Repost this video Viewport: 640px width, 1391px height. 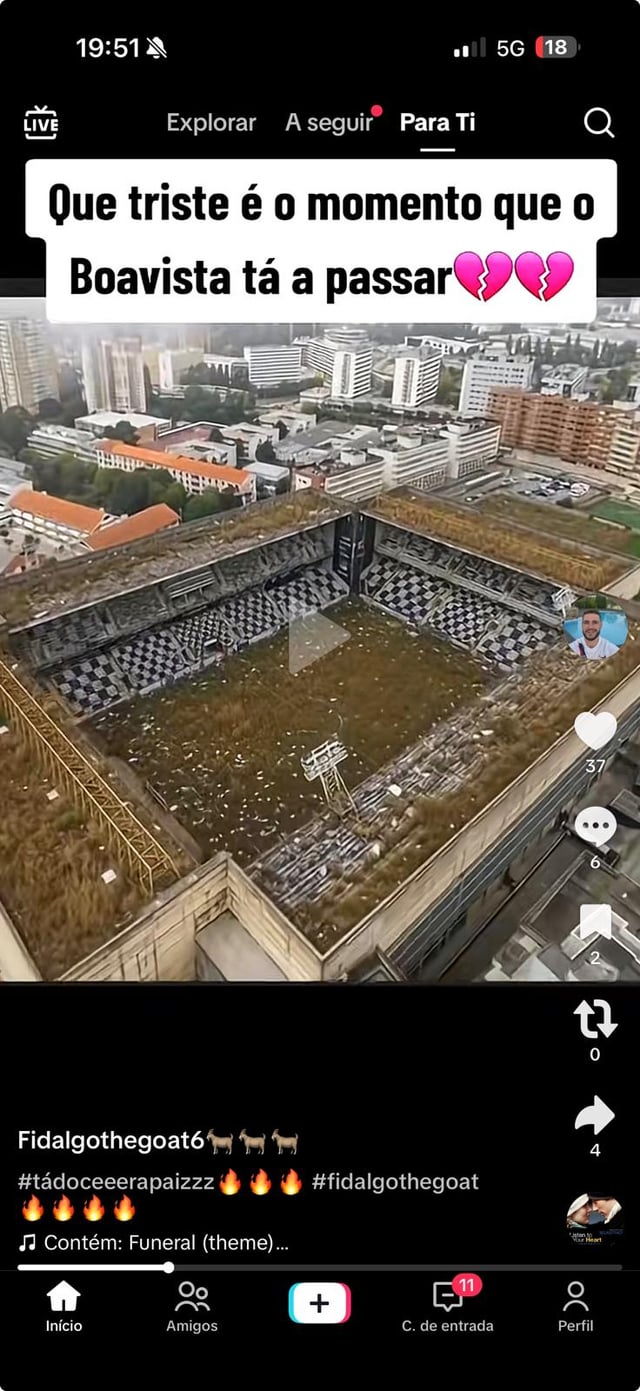[x=595, y=1018]
